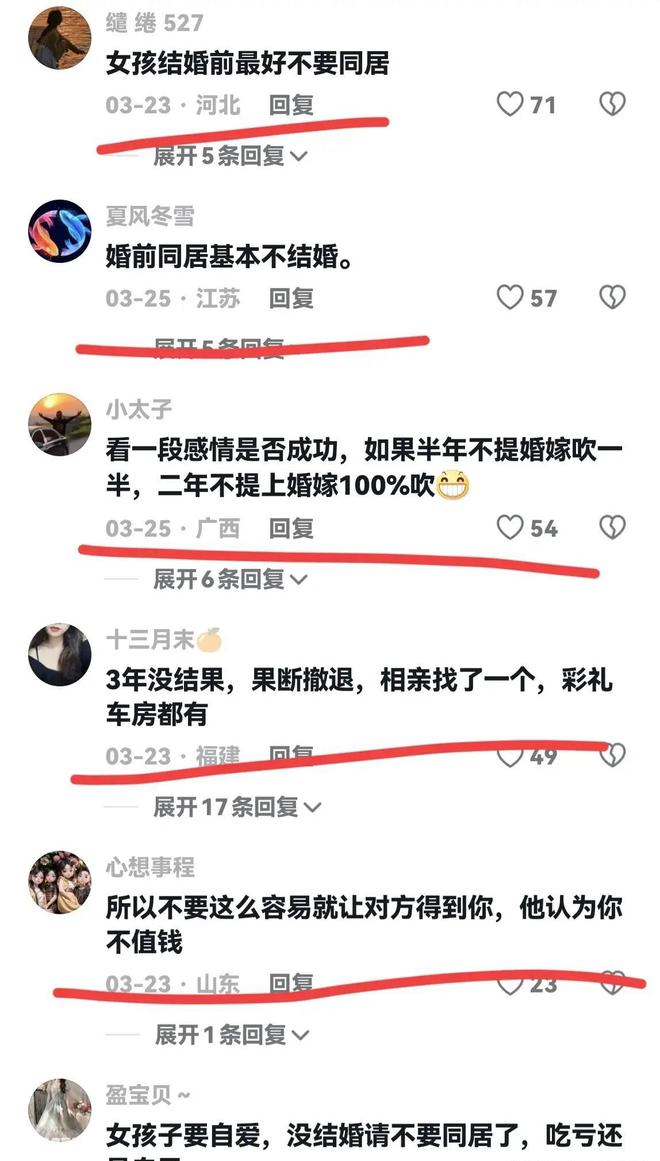
Task: Expand 1 reply under 心想事程's comment
Action: click(230, 1035)
